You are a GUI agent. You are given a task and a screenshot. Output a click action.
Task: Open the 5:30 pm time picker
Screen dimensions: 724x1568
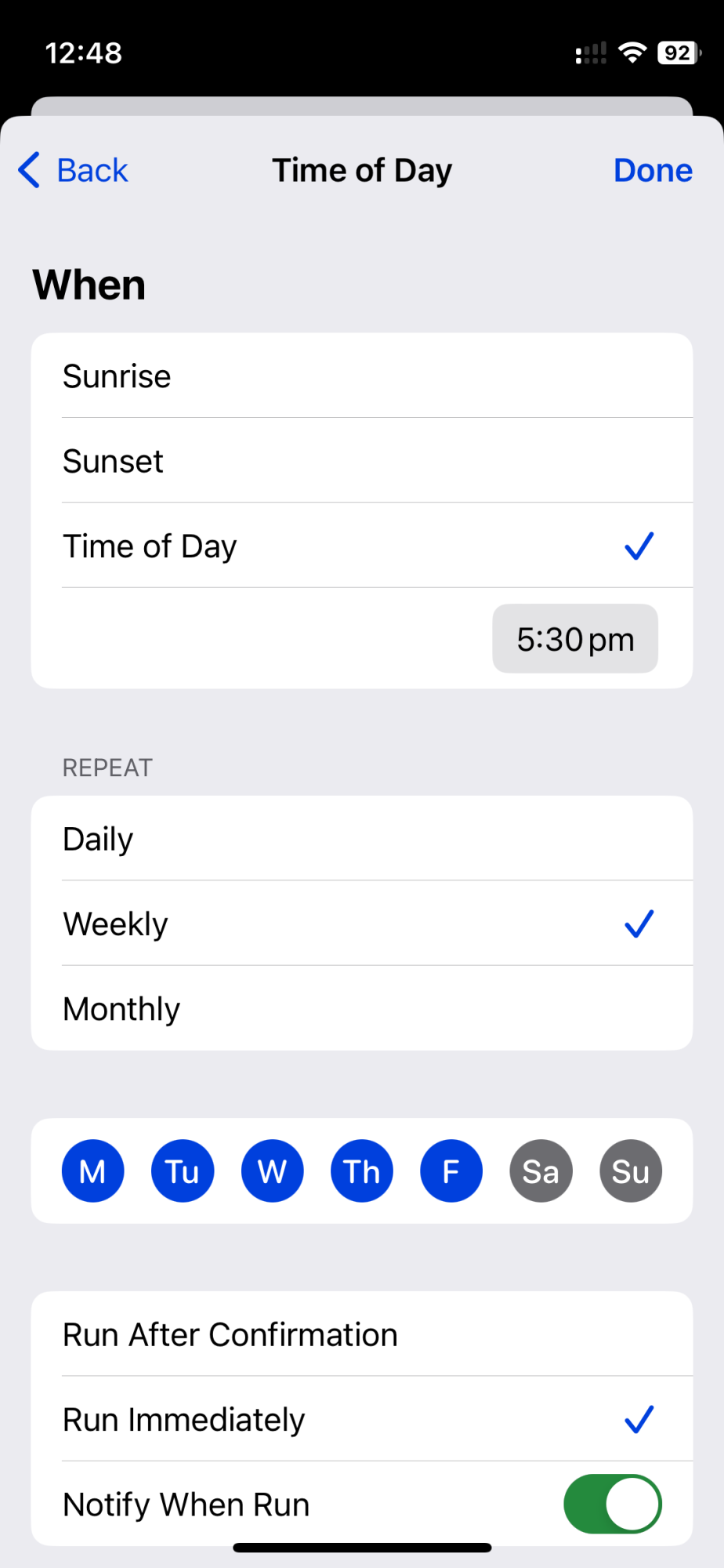pyautogui.click(x=575, y=639)
